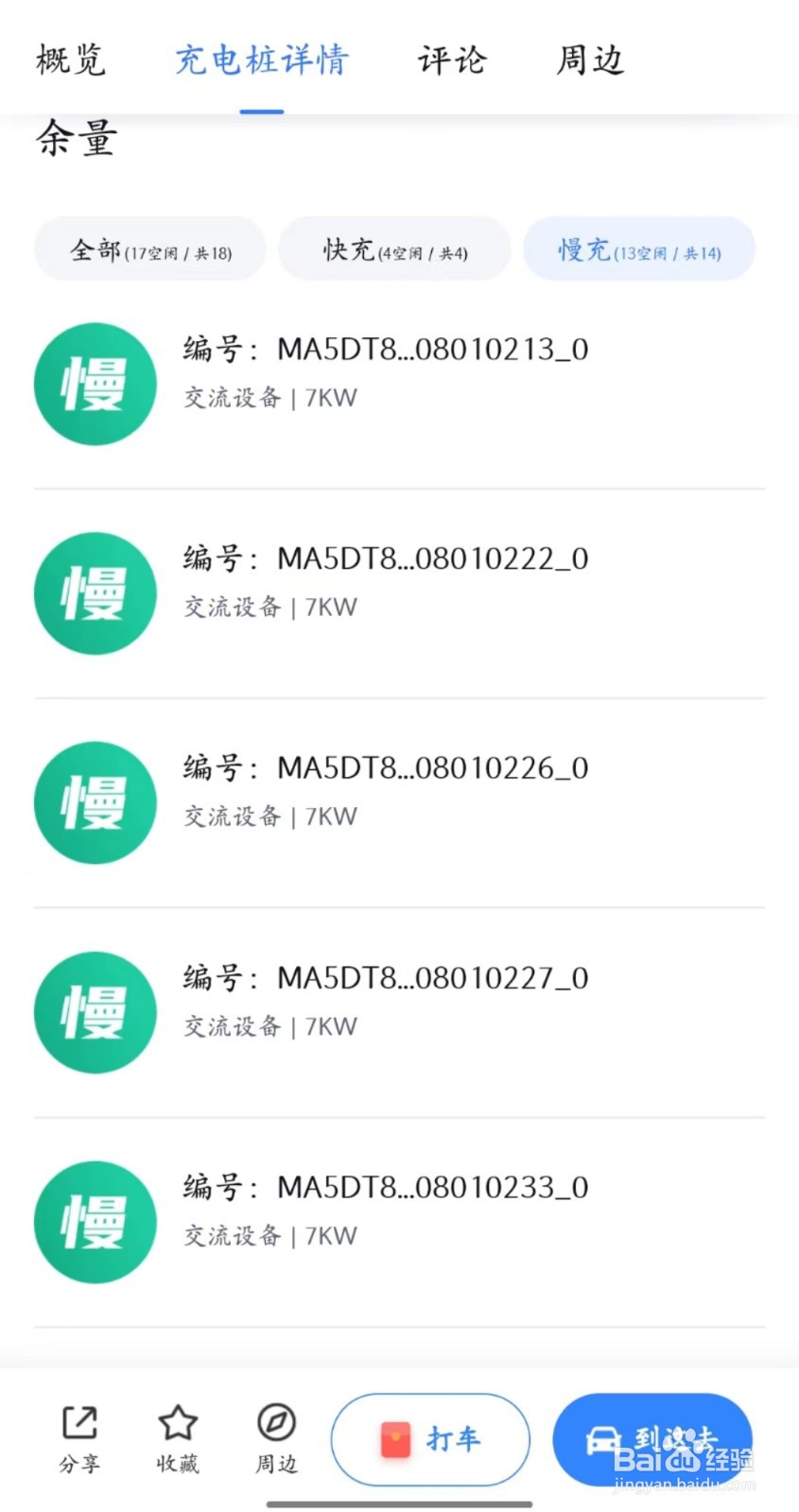Viewport: 799px width, 1512px height.
Task: Add station to favorites with 收藏
Action: pyautogui.click(x=178, y=1439)
